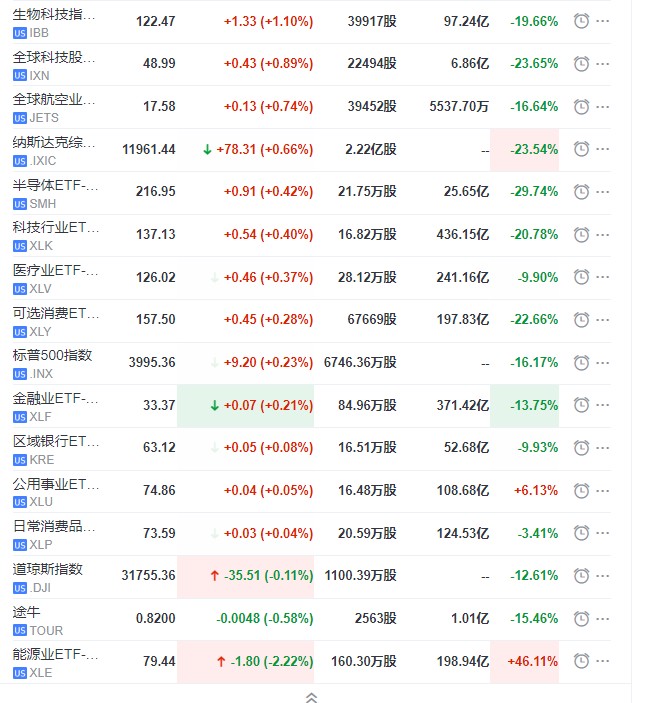
Task: Collapse the list with the double chevron
Action: click(311, 697)
